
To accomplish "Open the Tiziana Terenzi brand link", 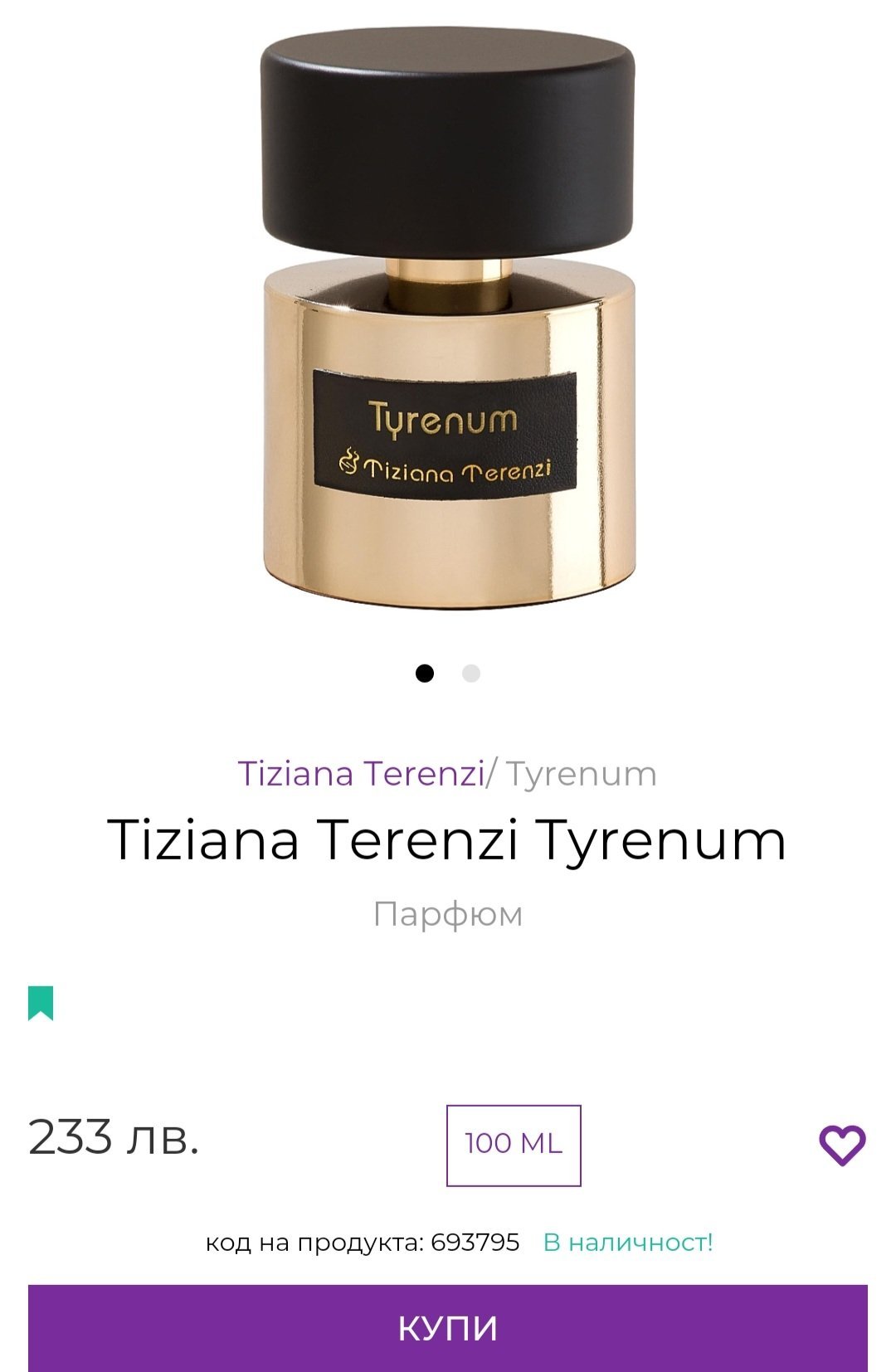I will [361, 774].
